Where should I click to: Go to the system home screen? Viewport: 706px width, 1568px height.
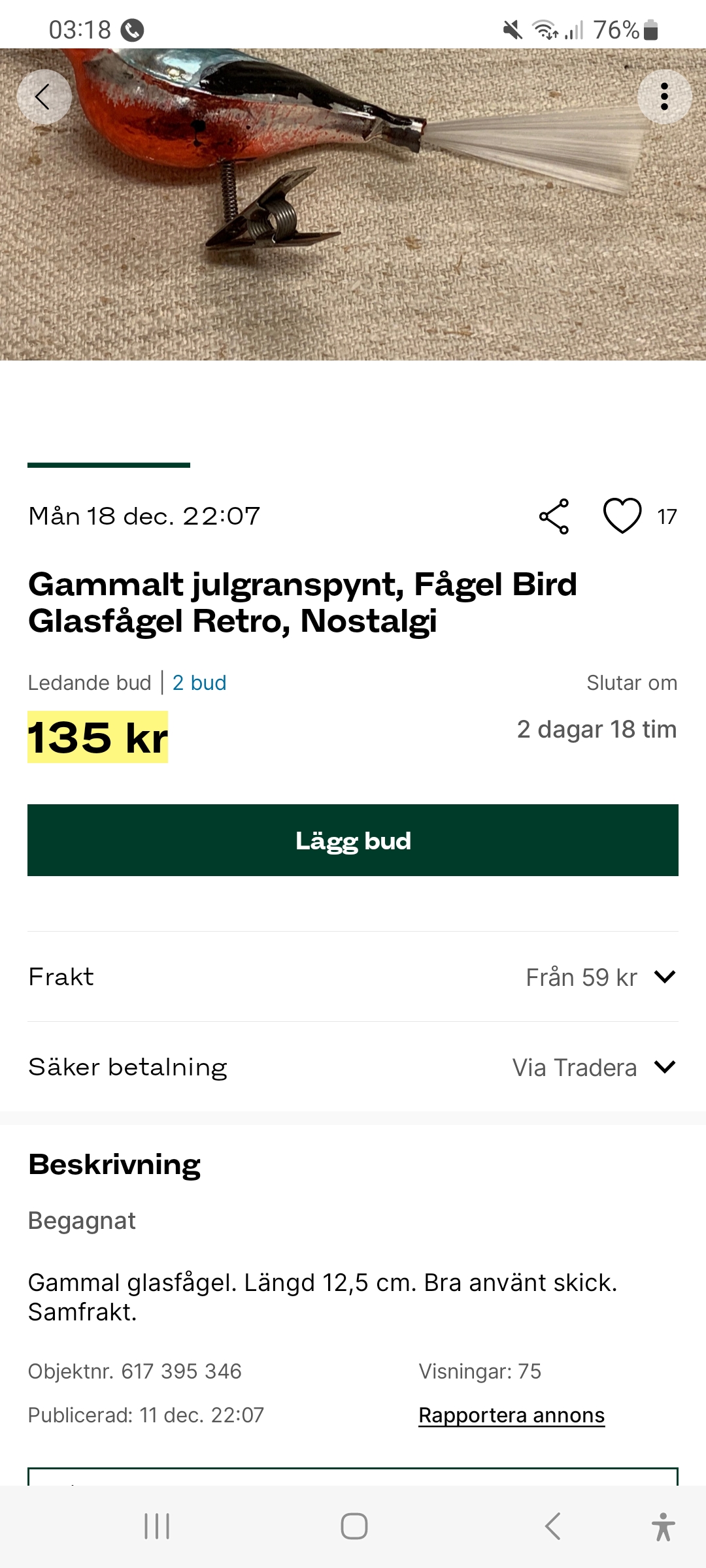354,1526
